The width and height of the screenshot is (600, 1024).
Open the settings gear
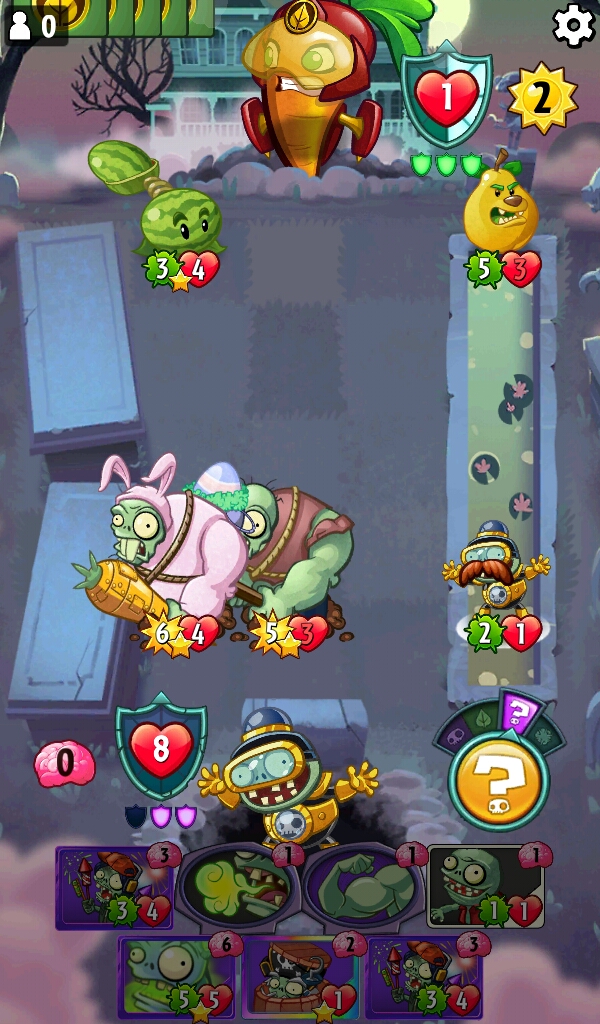tap(574, 25)
